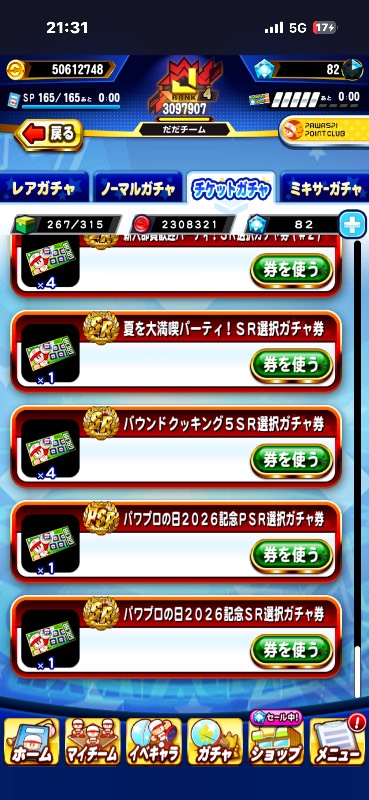Go back with the 戻る button
This screenshot has width=369, height=800.
click(x=49, y=135)
